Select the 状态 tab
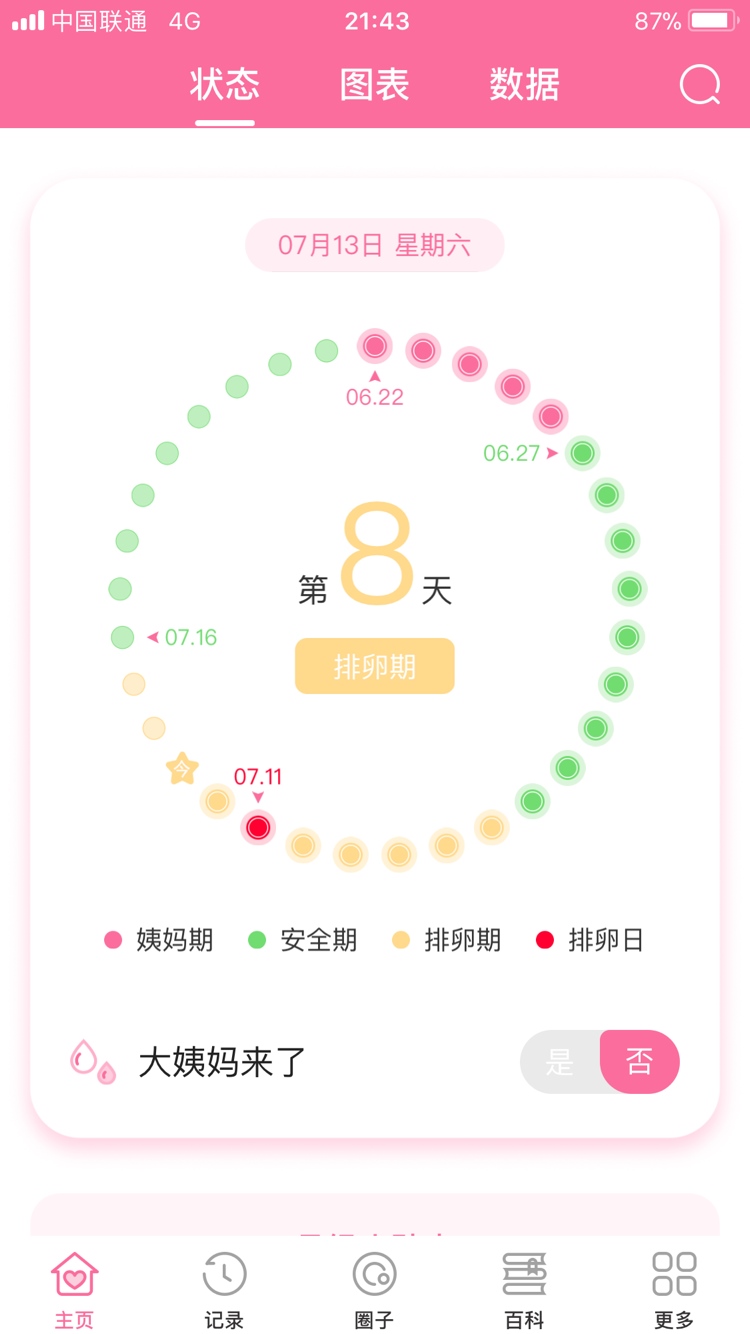Image resolution: width=750 pixels, height=1334 pixels. (x=225, y=85)
